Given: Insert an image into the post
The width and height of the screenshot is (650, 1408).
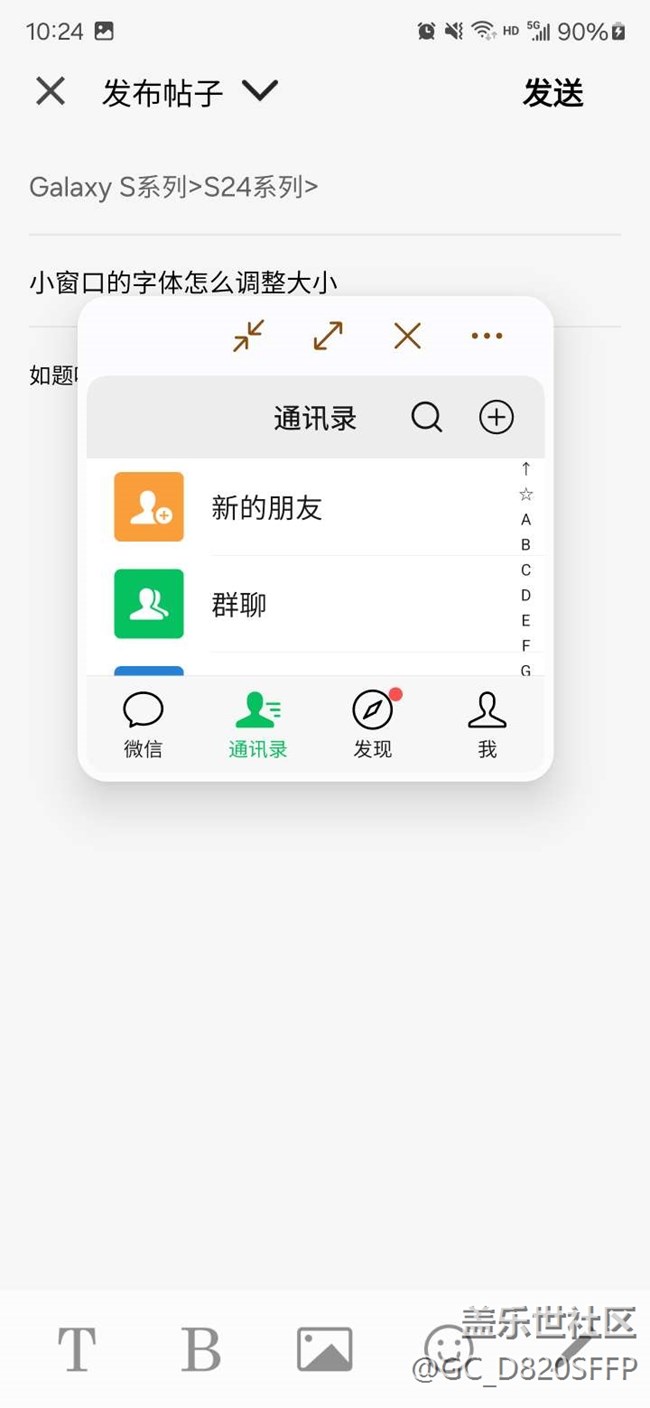Looking at the screenshot, I should point(325,1349).
